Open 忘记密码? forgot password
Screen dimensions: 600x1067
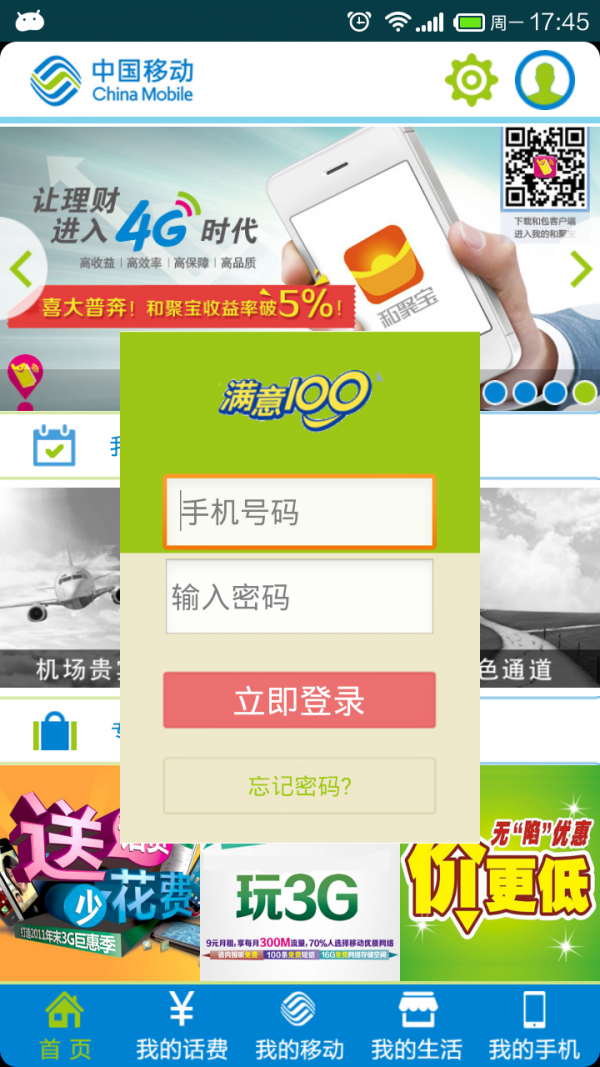pyautogui.click(x=299, y=786)
